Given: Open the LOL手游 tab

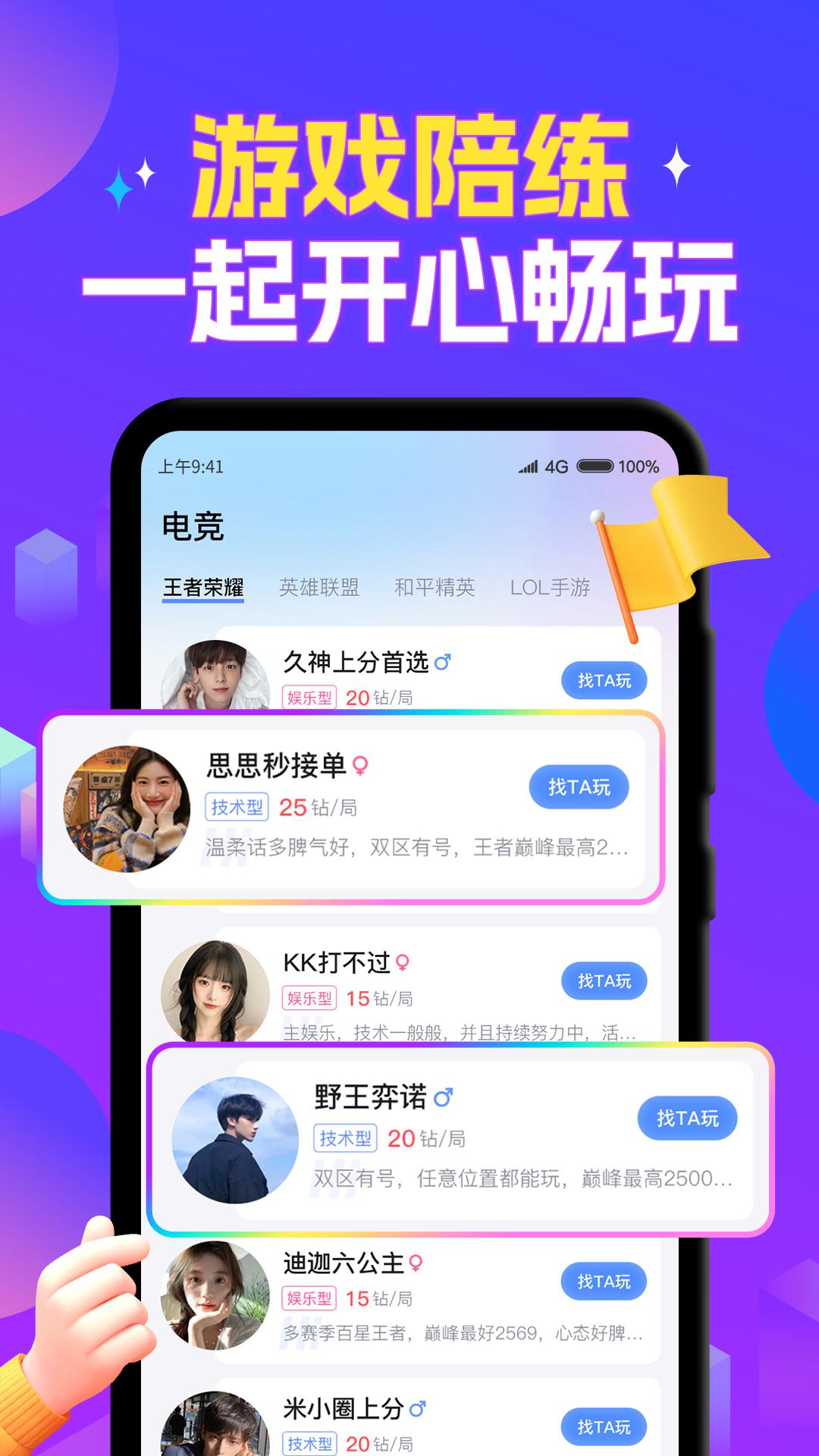Looking at the screenshot, I should [552, 585].
